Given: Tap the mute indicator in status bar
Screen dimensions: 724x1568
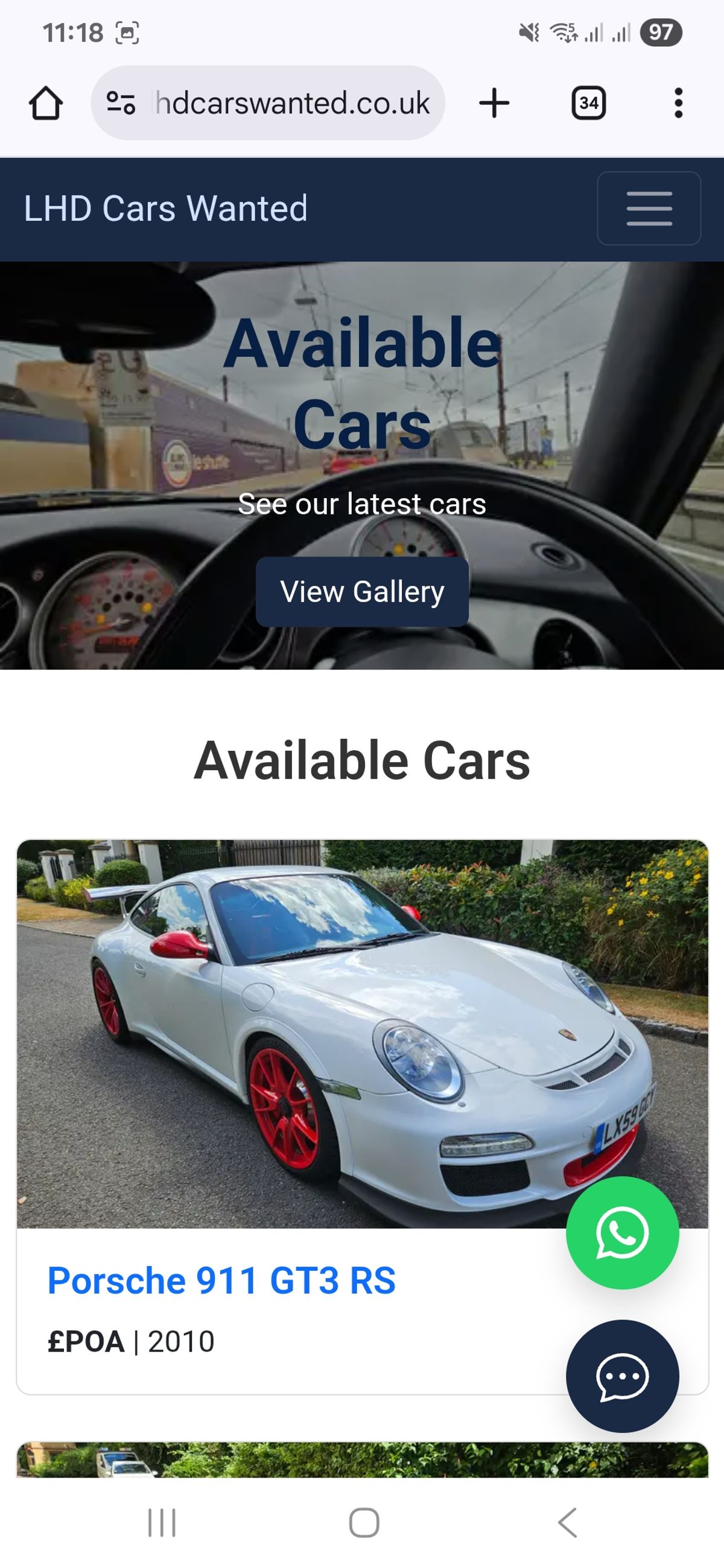Looking at the screenshot, I should tap(530, 34).
